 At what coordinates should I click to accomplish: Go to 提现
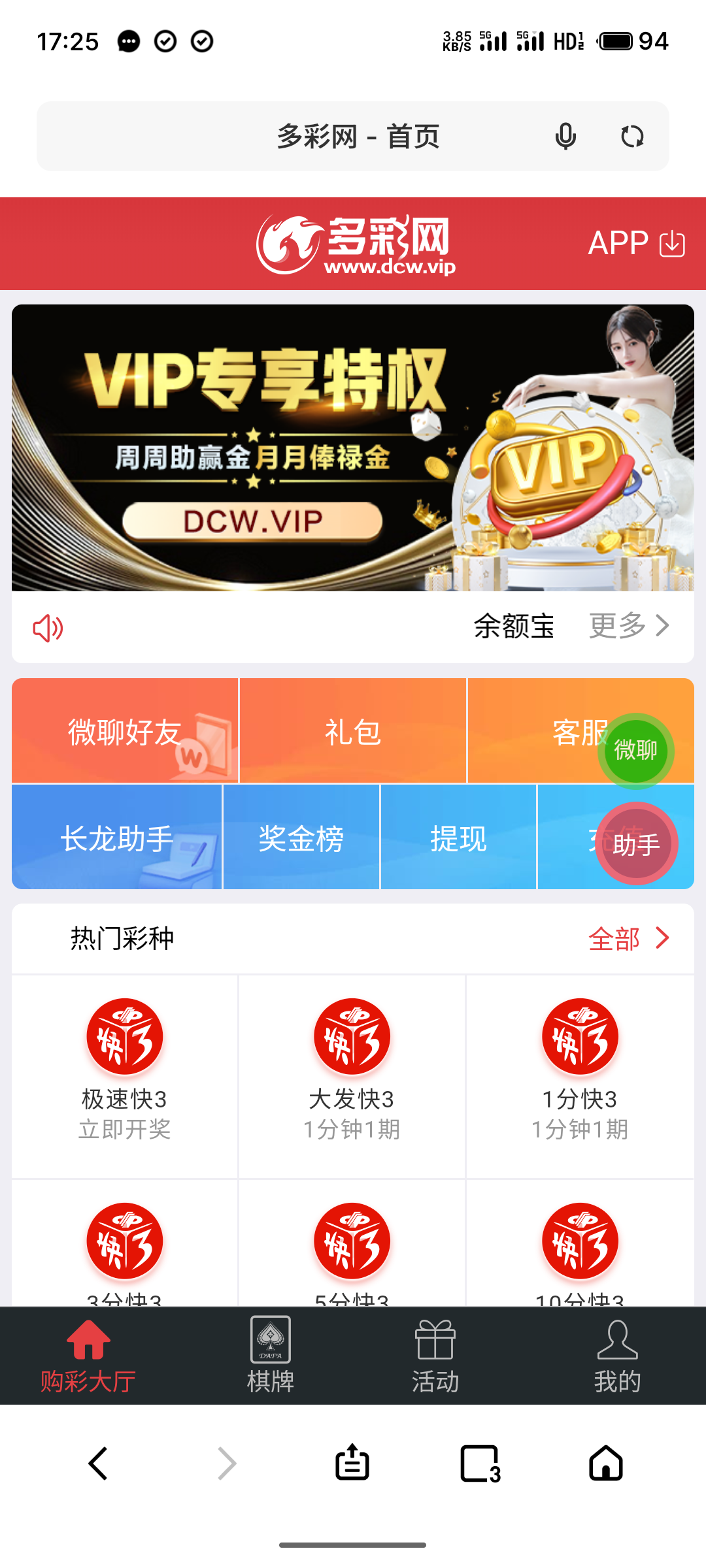tap(458, 838)
